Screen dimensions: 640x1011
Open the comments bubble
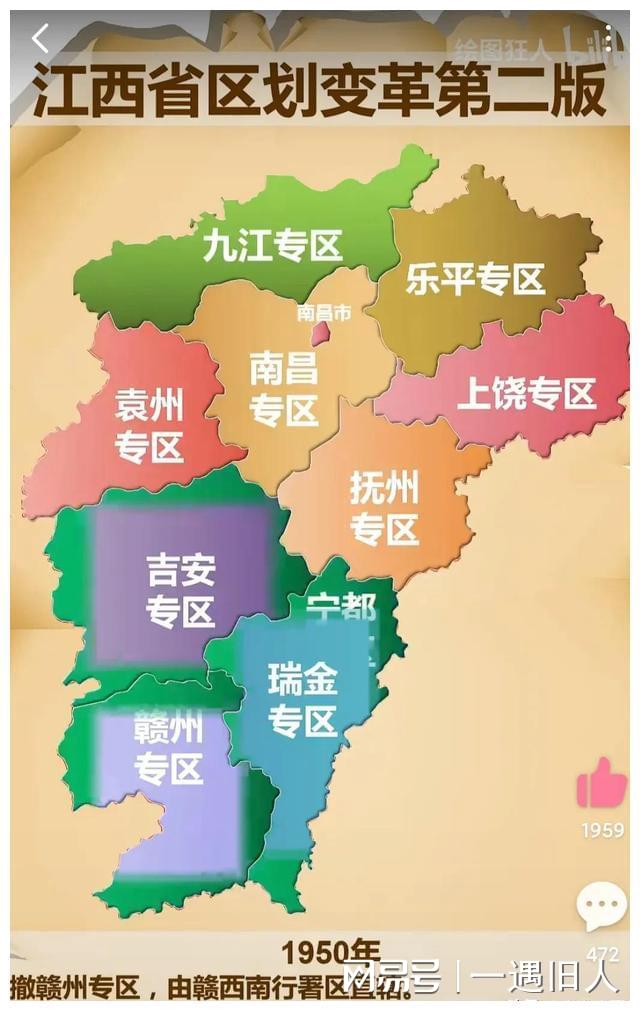601,908
